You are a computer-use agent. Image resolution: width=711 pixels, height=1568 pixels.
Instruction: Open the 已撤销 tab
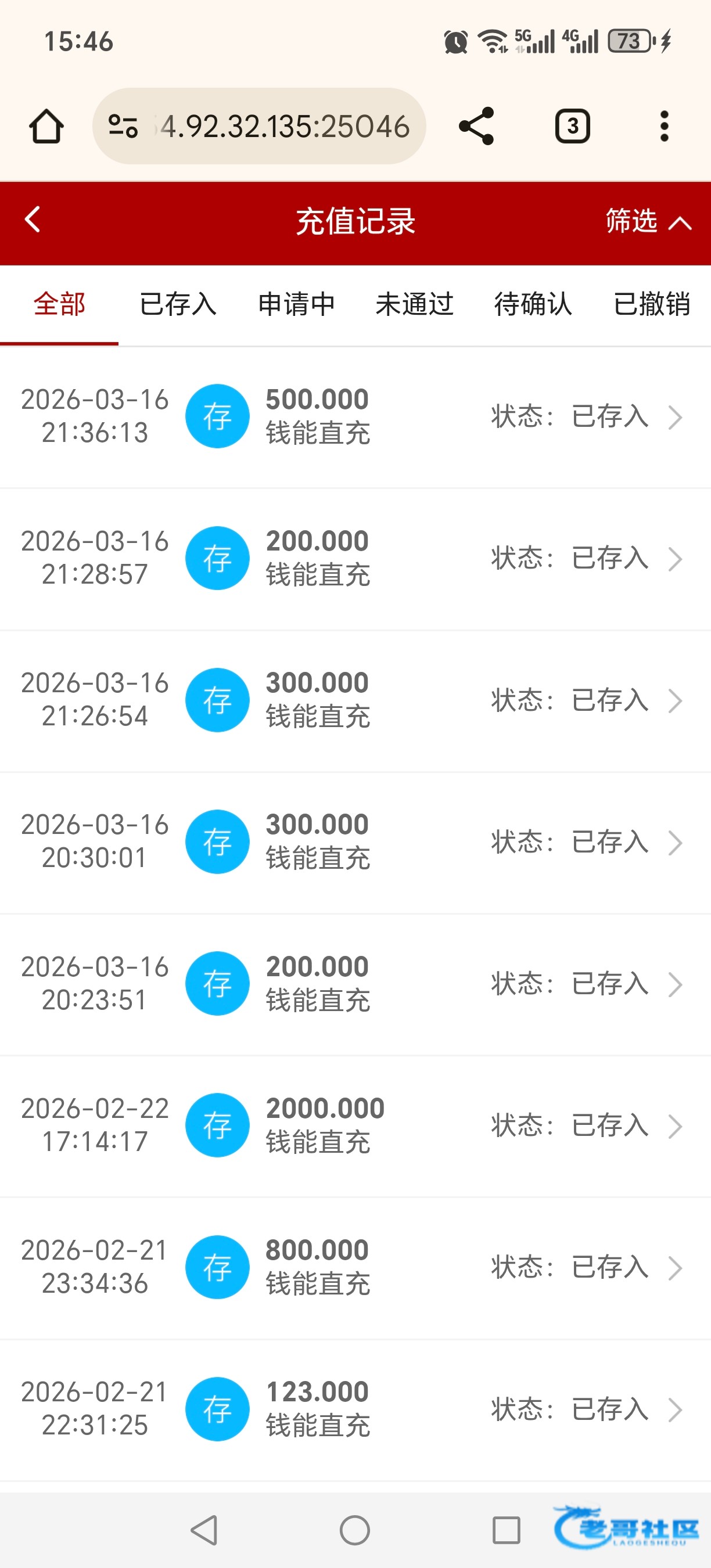(651, 304)
